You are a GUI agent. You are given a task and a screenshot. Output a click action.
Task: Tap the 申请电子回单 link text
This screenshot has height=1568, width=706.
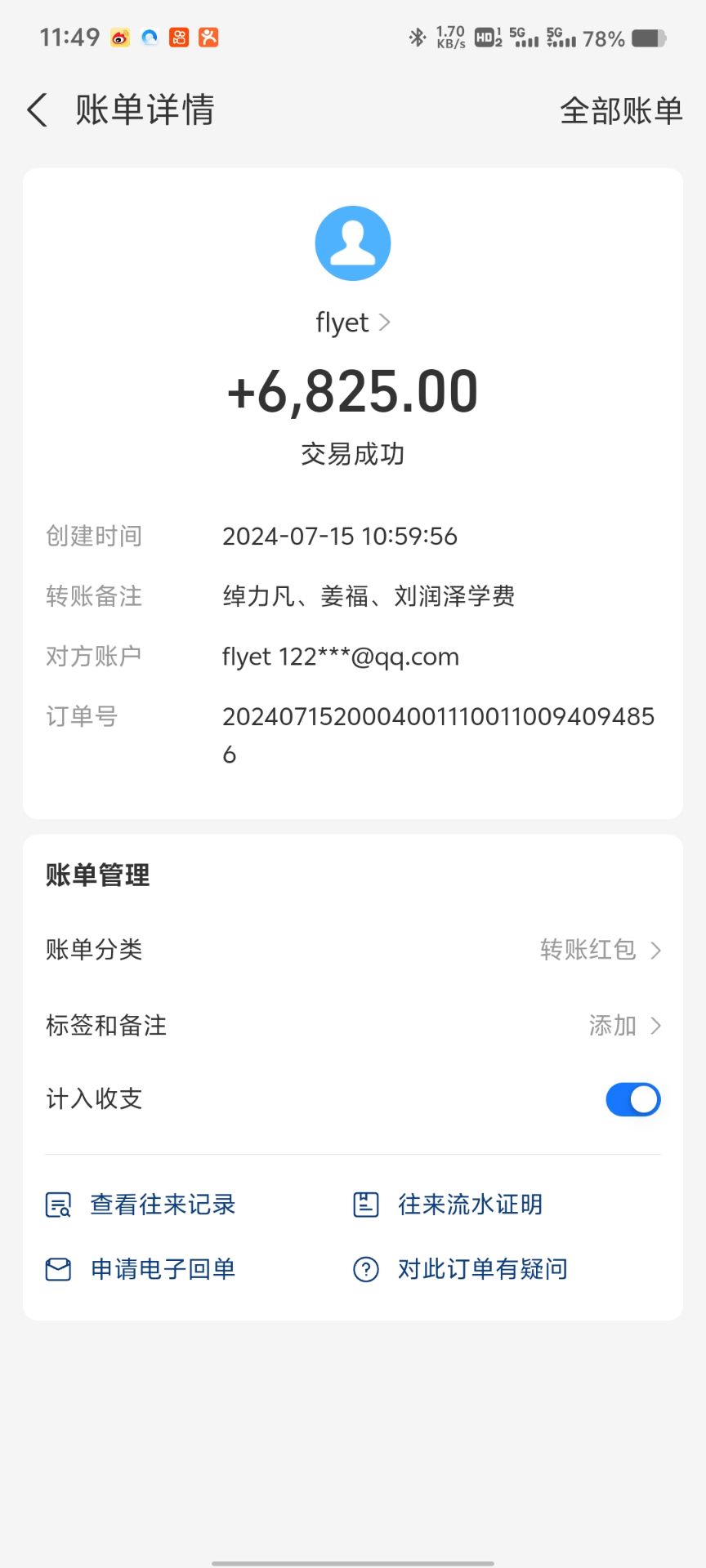(x=163, y=1269)
